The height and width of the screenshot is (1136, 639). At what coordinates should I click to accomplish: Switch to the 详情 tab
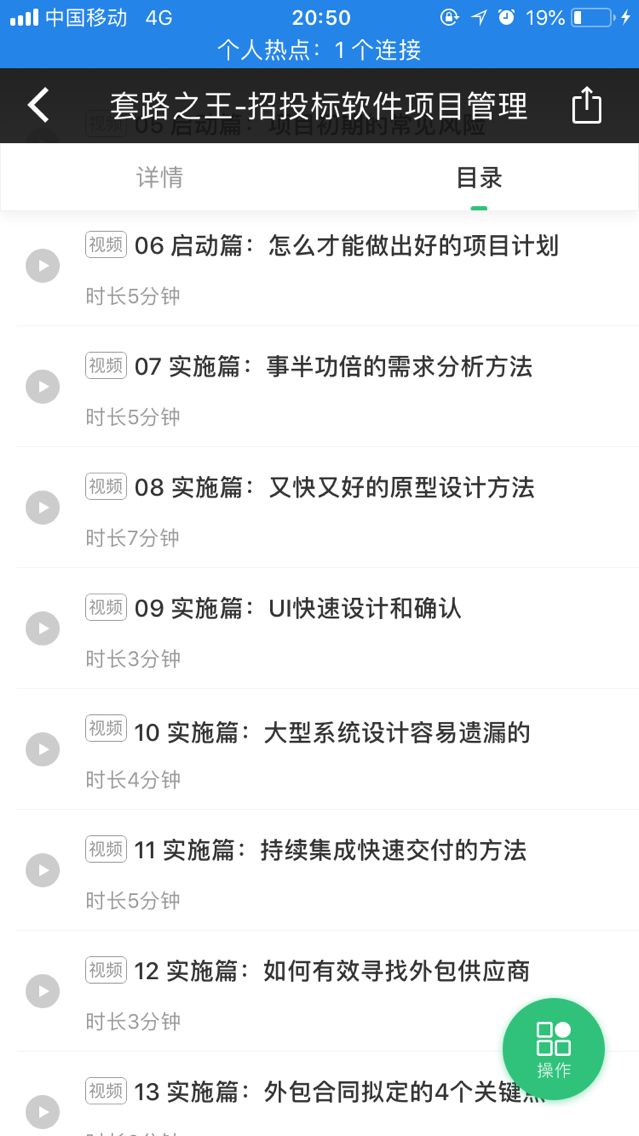coord(159,178)
